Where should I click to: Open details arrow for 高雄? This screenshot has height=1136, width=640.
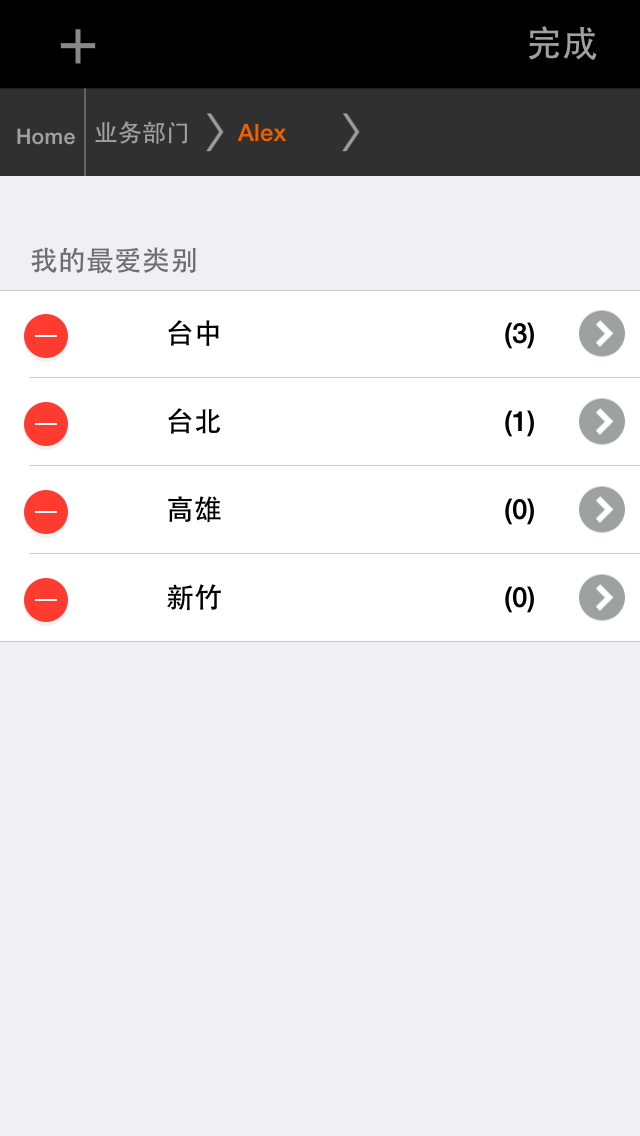click(602, 510)
